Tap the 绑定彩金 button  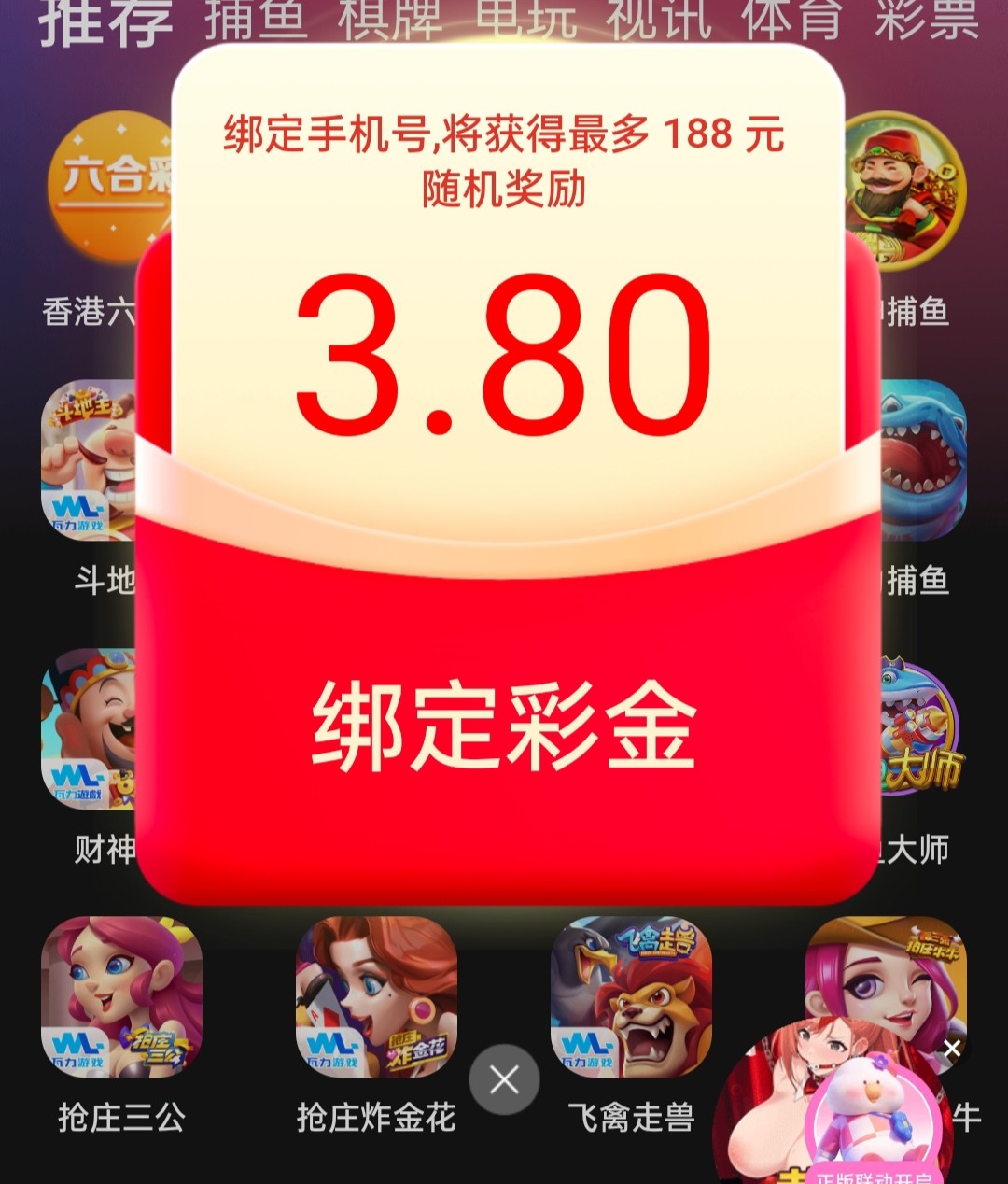(x=504, y=726)
